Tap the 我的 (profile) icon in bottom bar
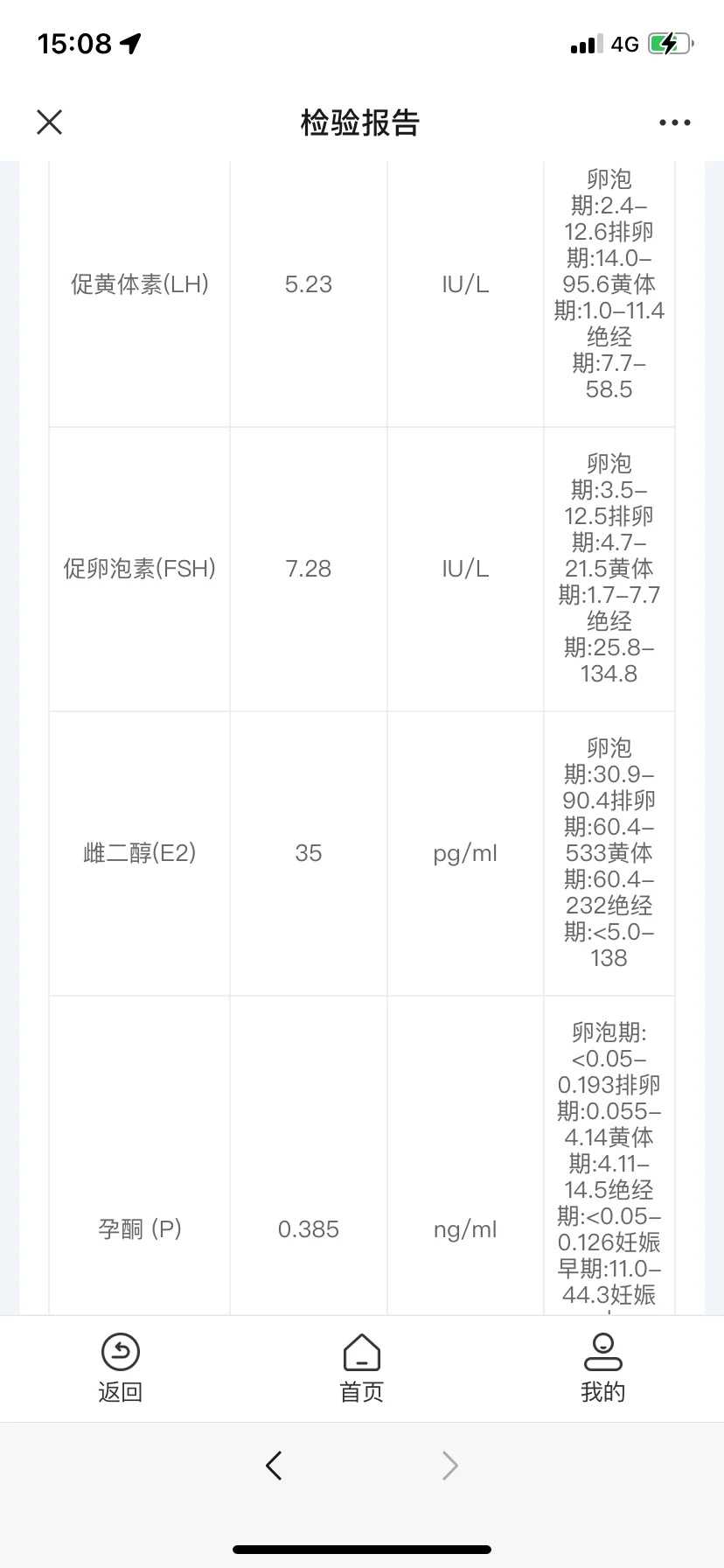 [x=602, y=1352]
